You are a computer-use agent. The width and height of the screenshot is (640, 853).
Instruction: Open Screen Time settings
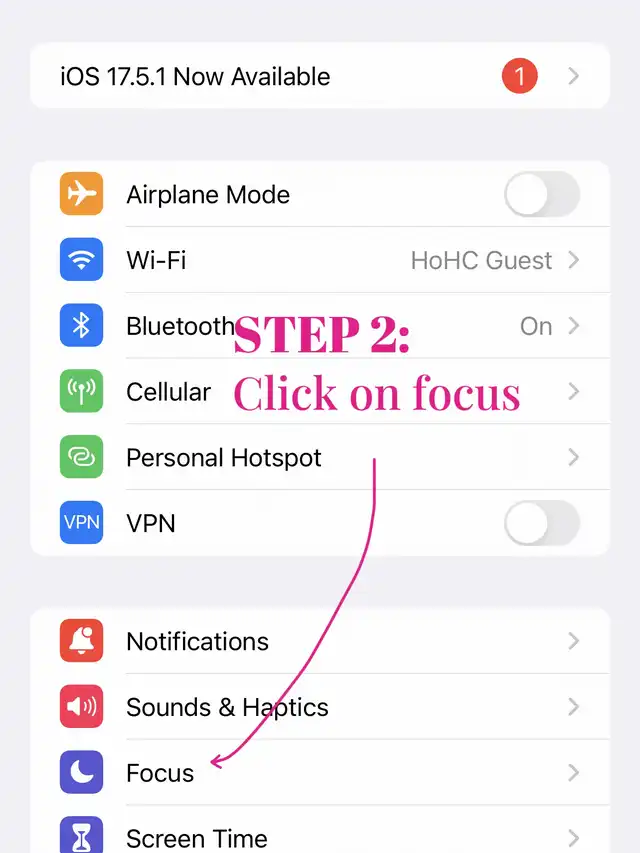320,830
